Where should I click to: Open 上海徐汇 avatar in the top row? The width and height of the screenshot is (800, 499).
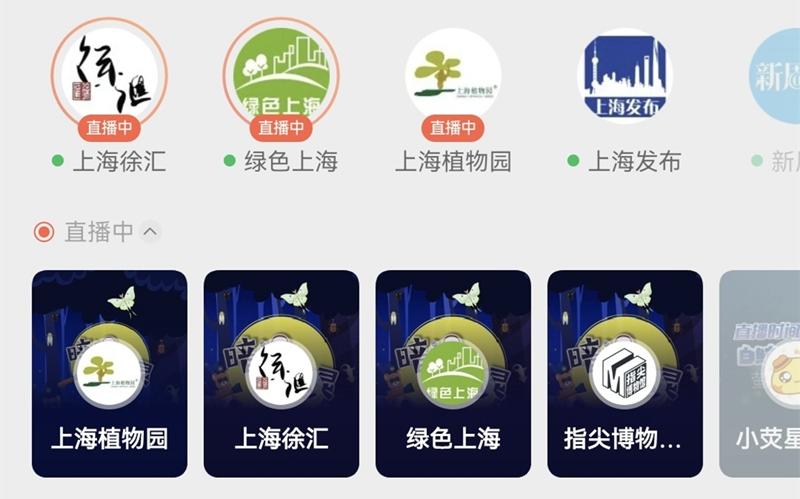pyautogui.click(x=109, y=76)
